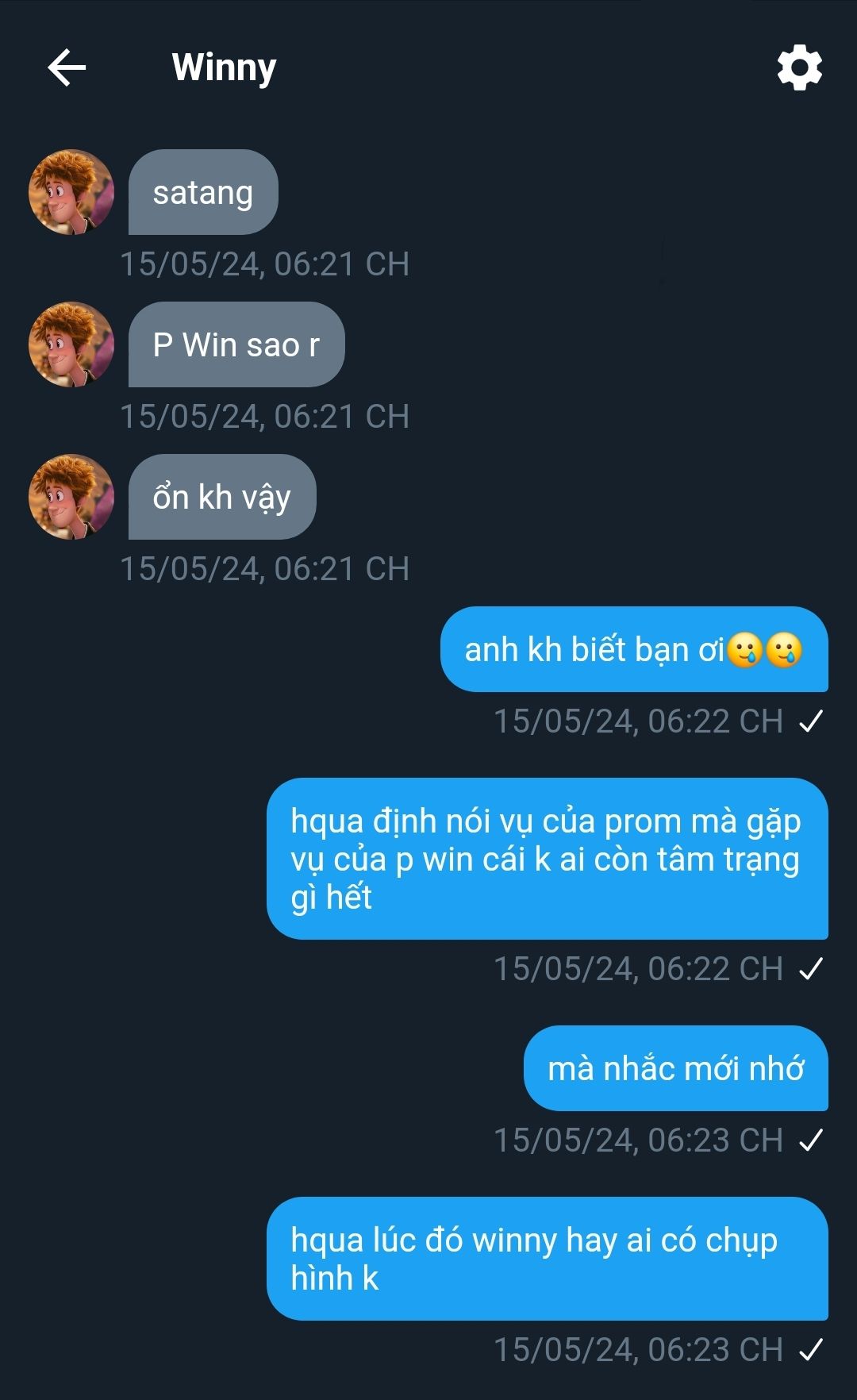Go back using the arrow icon
This screenshot has width=857, height=1400.
67,67
